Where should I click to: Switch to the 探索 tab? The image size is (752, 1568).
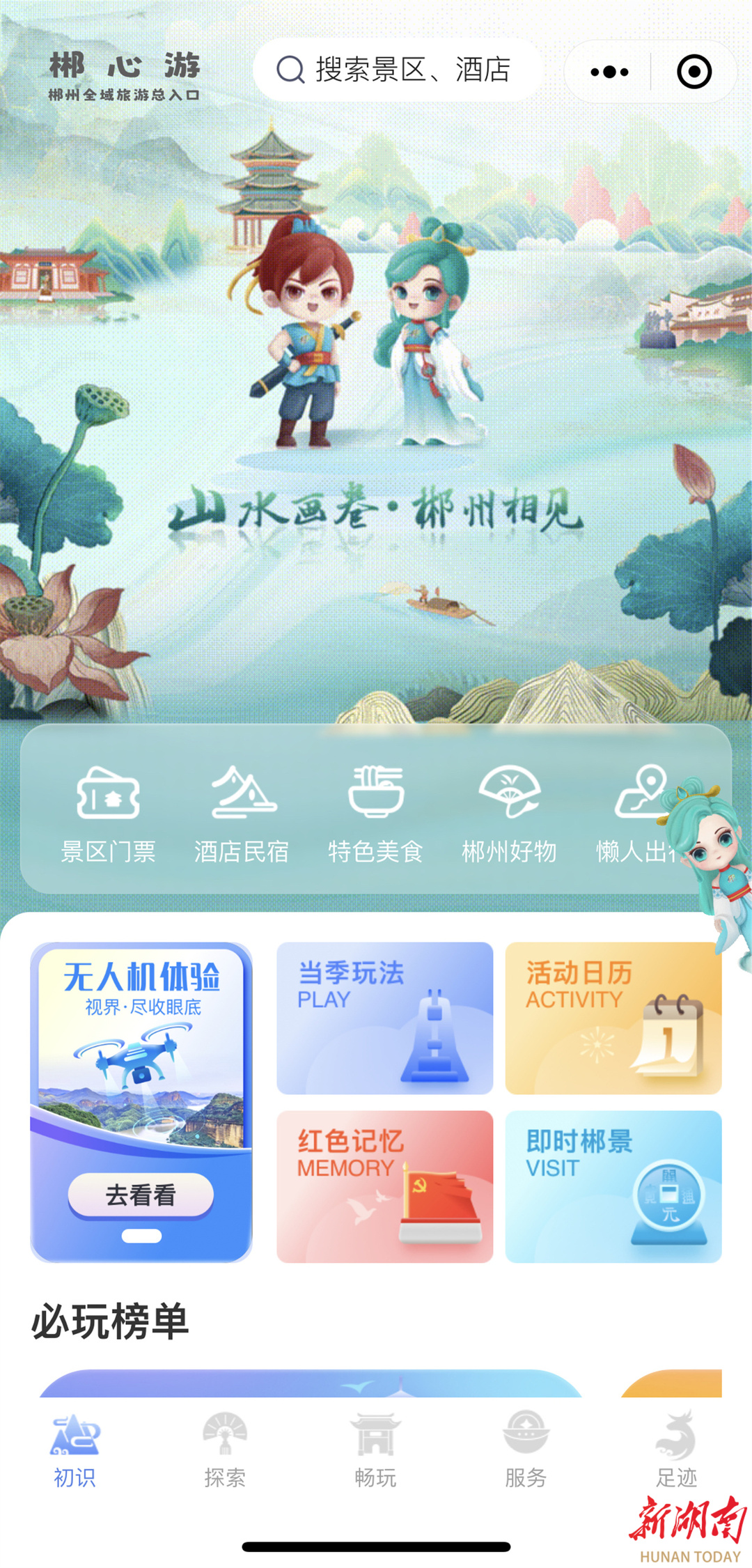pos(225,1449)
